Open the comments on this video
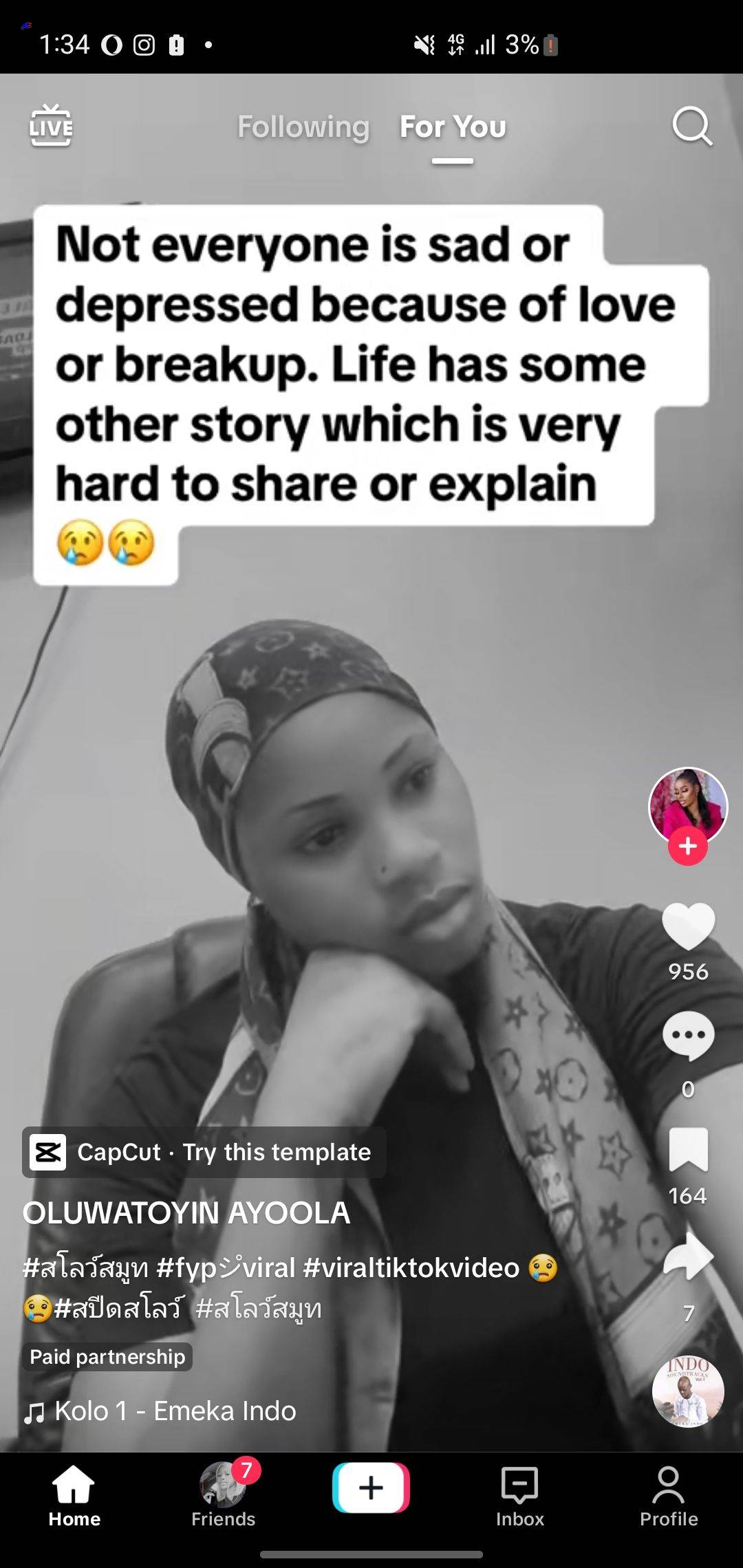The height and width of the screenshot is (1568, 743). click(688, 1035)
